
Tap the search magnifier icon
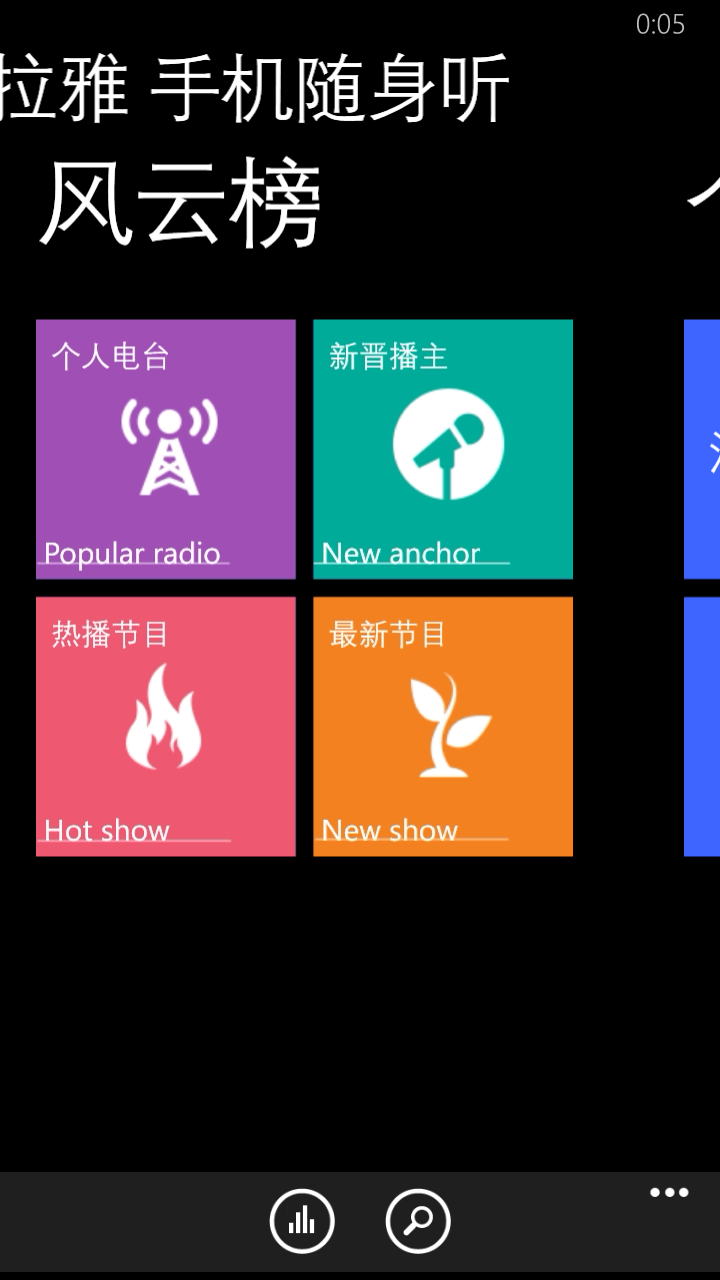[418, 1221]
